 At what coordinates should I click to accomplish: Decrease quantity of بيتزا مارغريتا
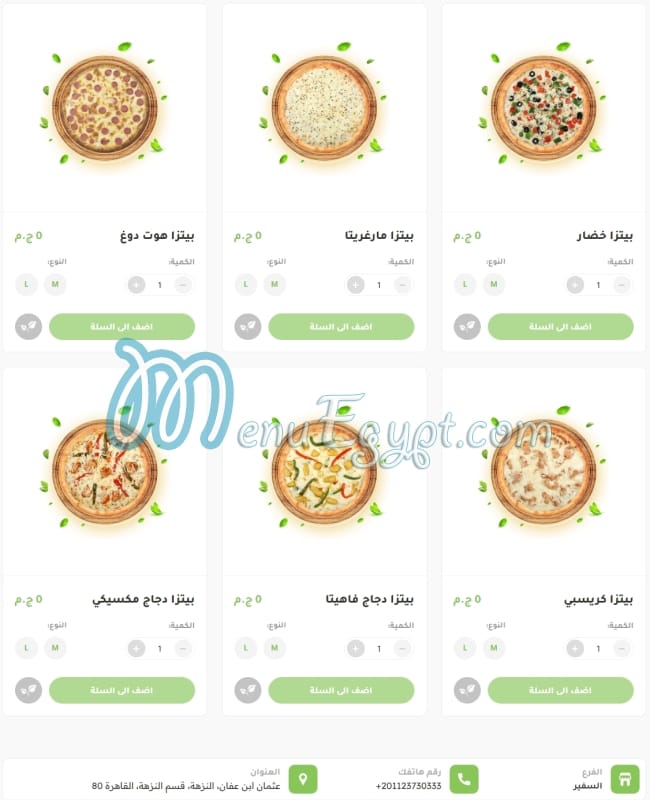tap(402, 285)
